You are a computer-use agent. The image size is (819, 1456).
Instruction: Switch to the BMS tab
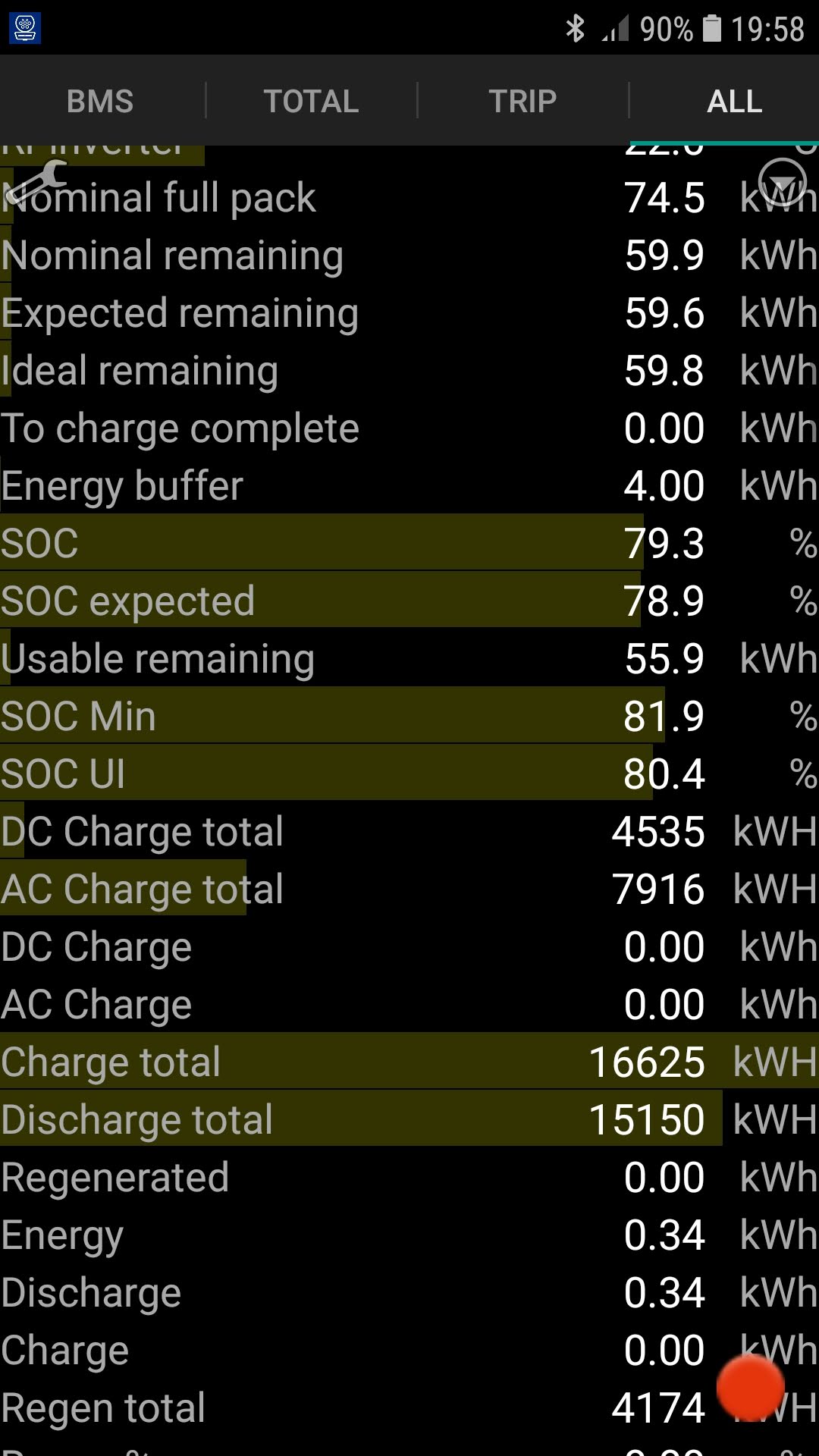pos(100,101)
